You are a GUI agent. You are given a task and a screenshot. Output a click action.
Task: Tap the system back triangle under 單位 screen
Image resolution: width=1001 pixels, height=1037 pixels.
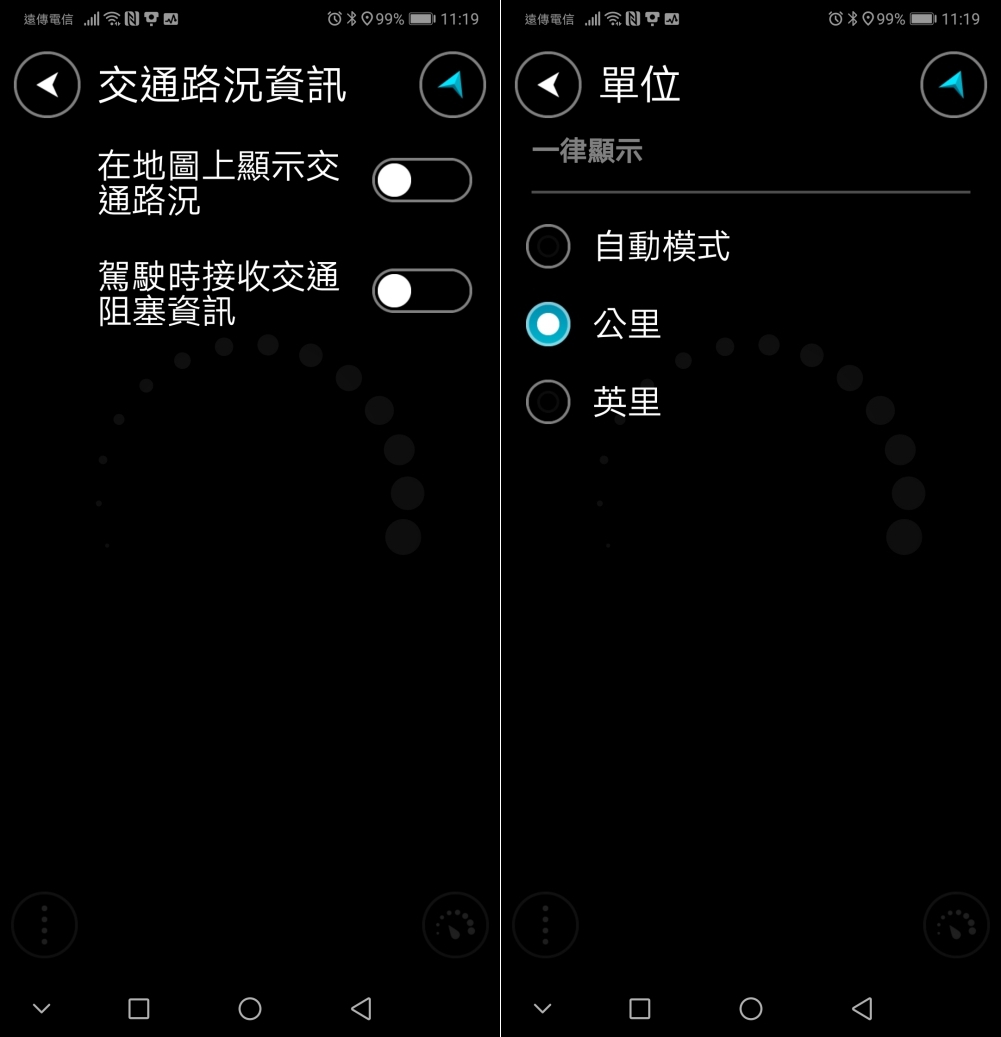pyautogui.click(x=862, y=1009)
